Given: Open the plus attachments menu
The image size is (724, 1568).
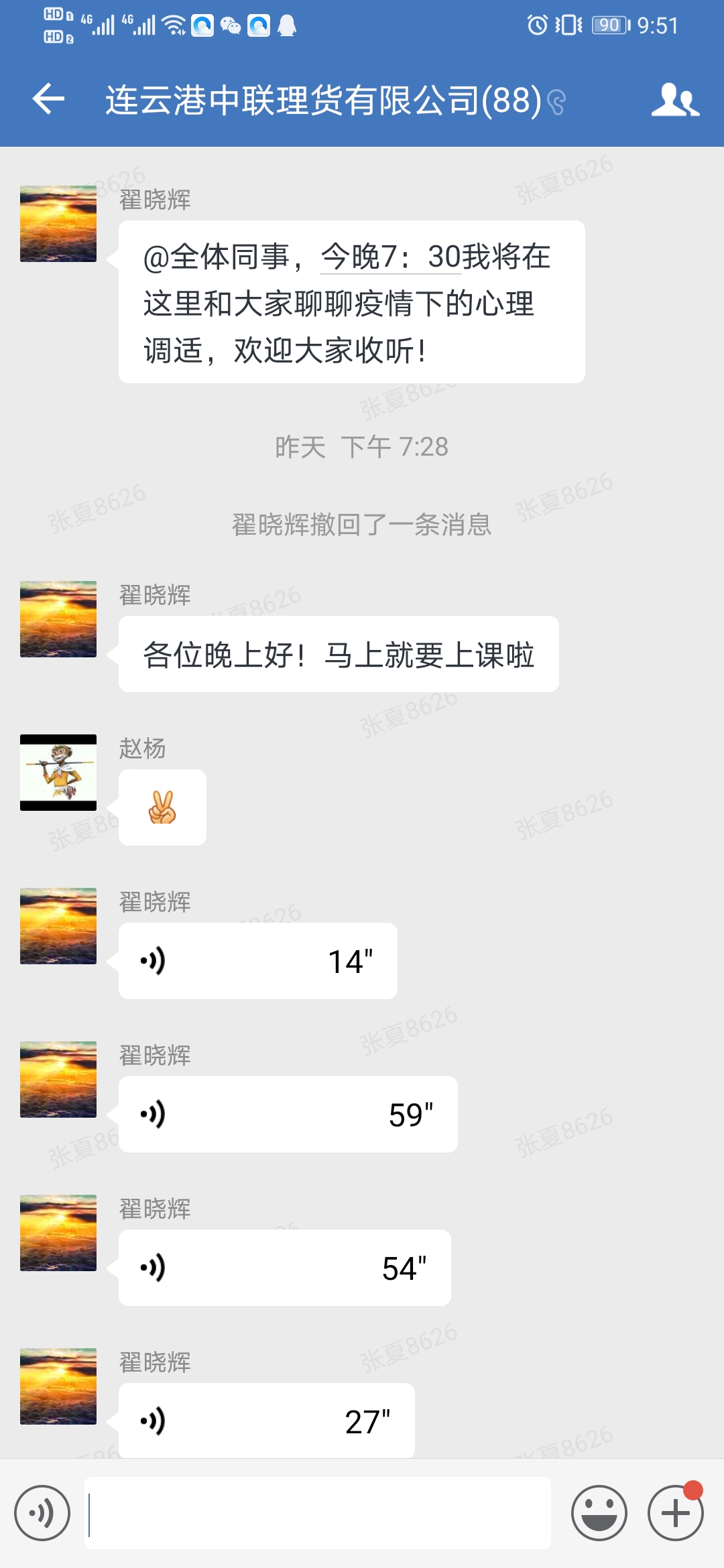Looking at the screenshot, I should [x=675, y=1513].
